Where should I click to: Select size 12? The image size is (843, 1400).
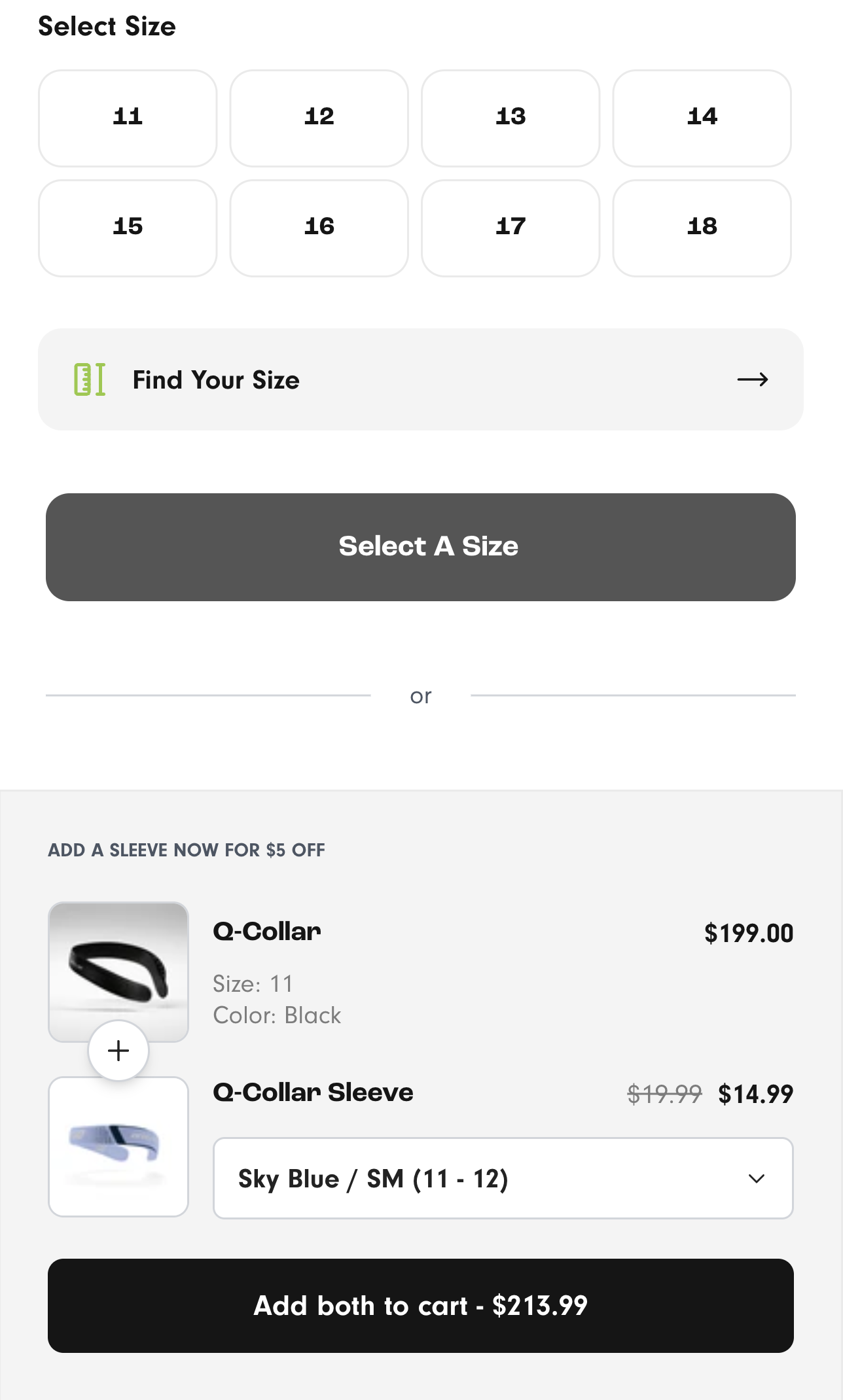(319, 118)
